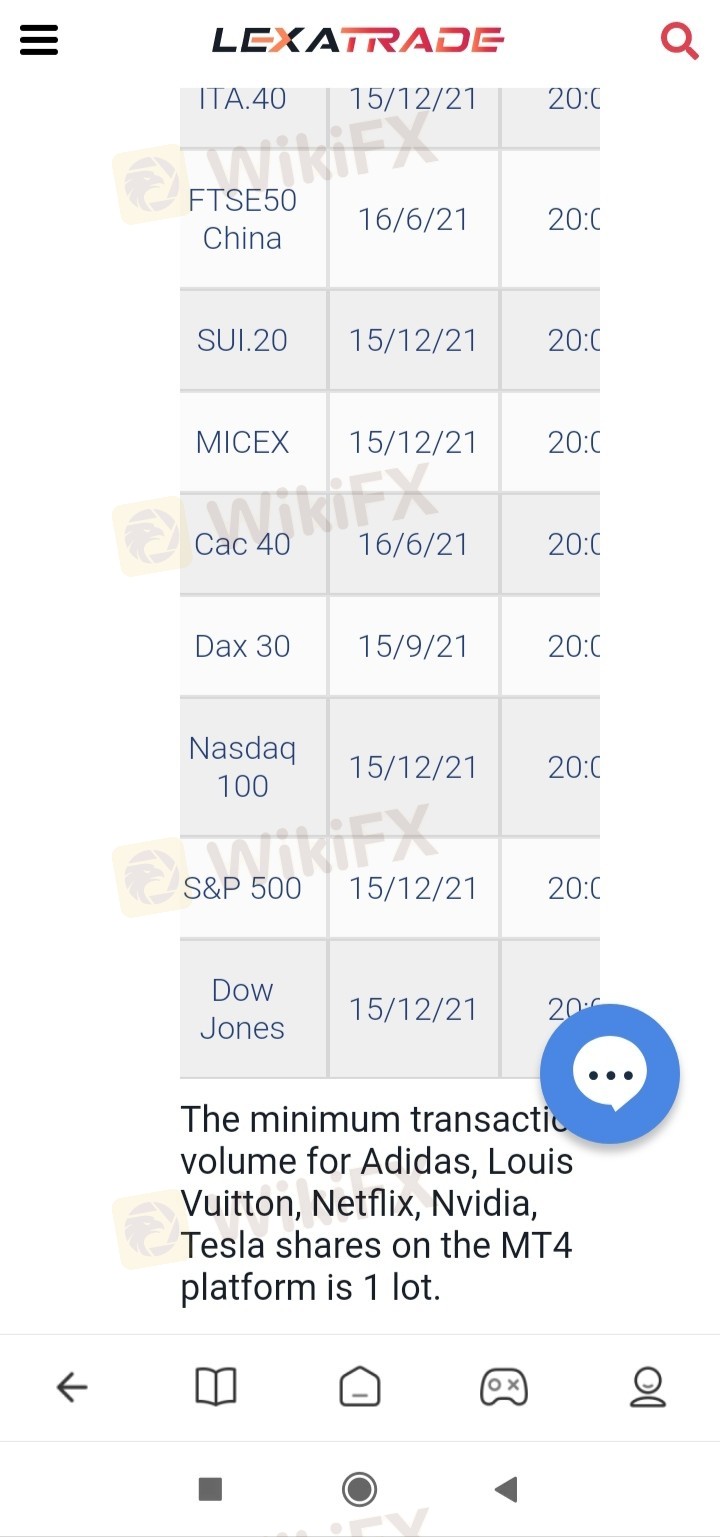The height and width of the screenshot is (1537, 720).
Task: Go back with the browser arrow
Action: (72, 1388)
